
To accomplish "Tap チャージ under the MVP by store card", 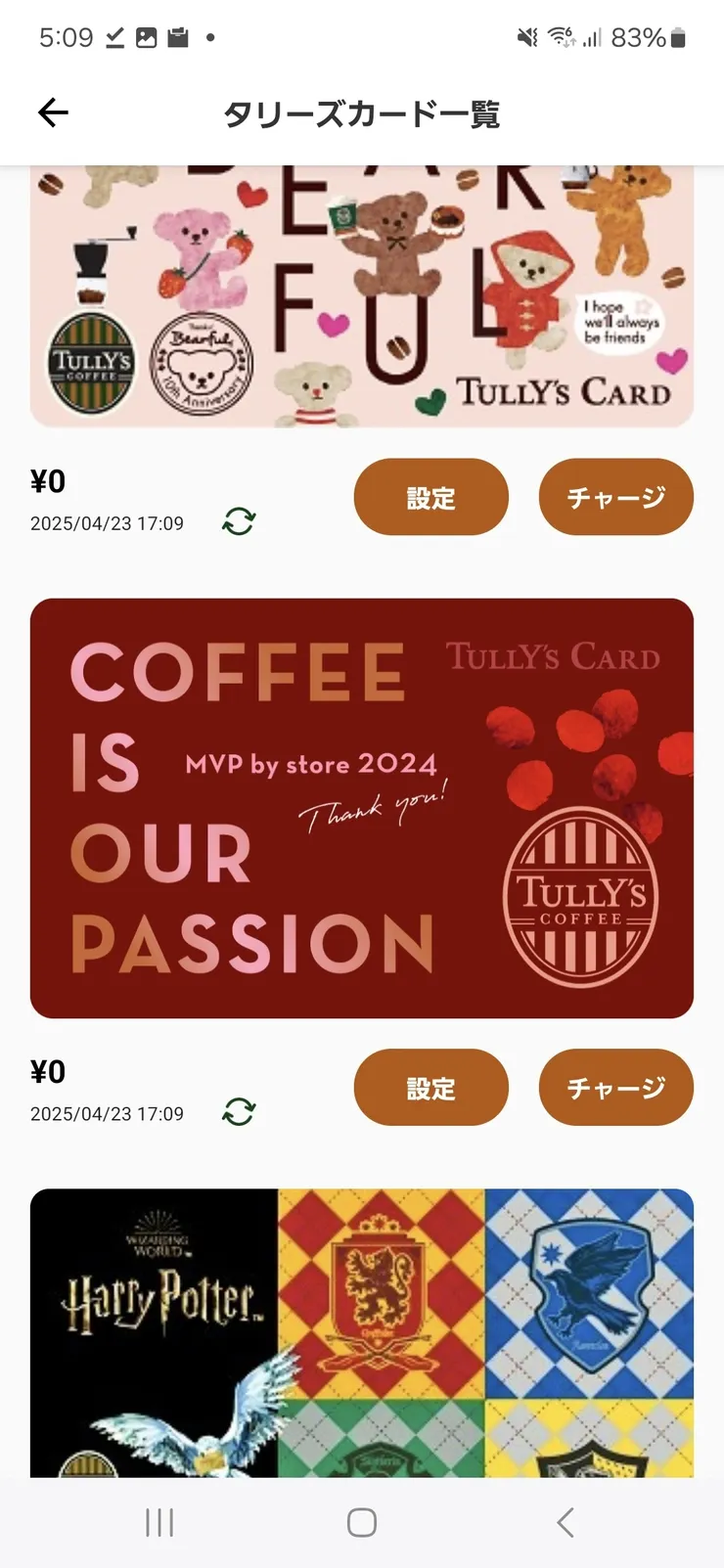I will point(615,1087).
